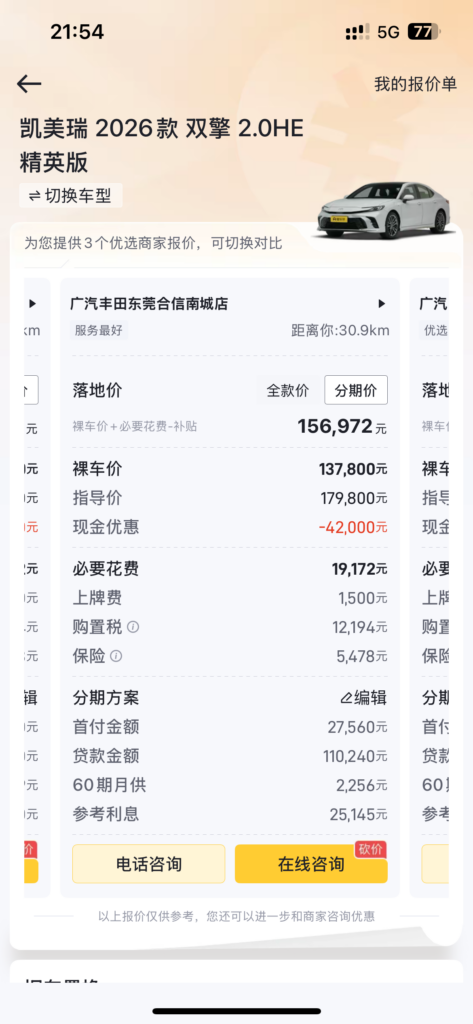Open 我的报价单
473x1024 pixels.
415,84
